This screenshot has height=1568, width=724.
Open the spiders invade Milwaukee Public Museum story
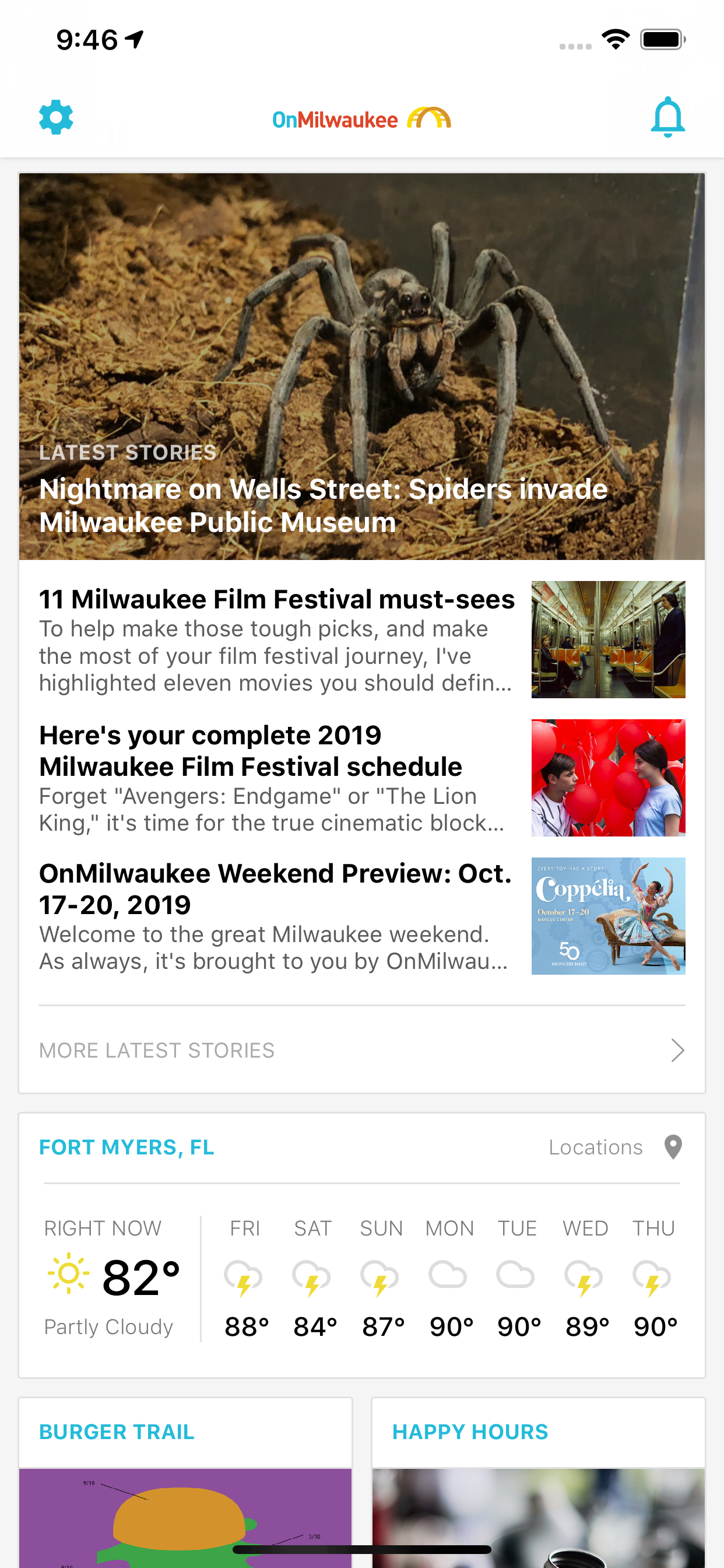pyautogui.click(x=362, y=366)
